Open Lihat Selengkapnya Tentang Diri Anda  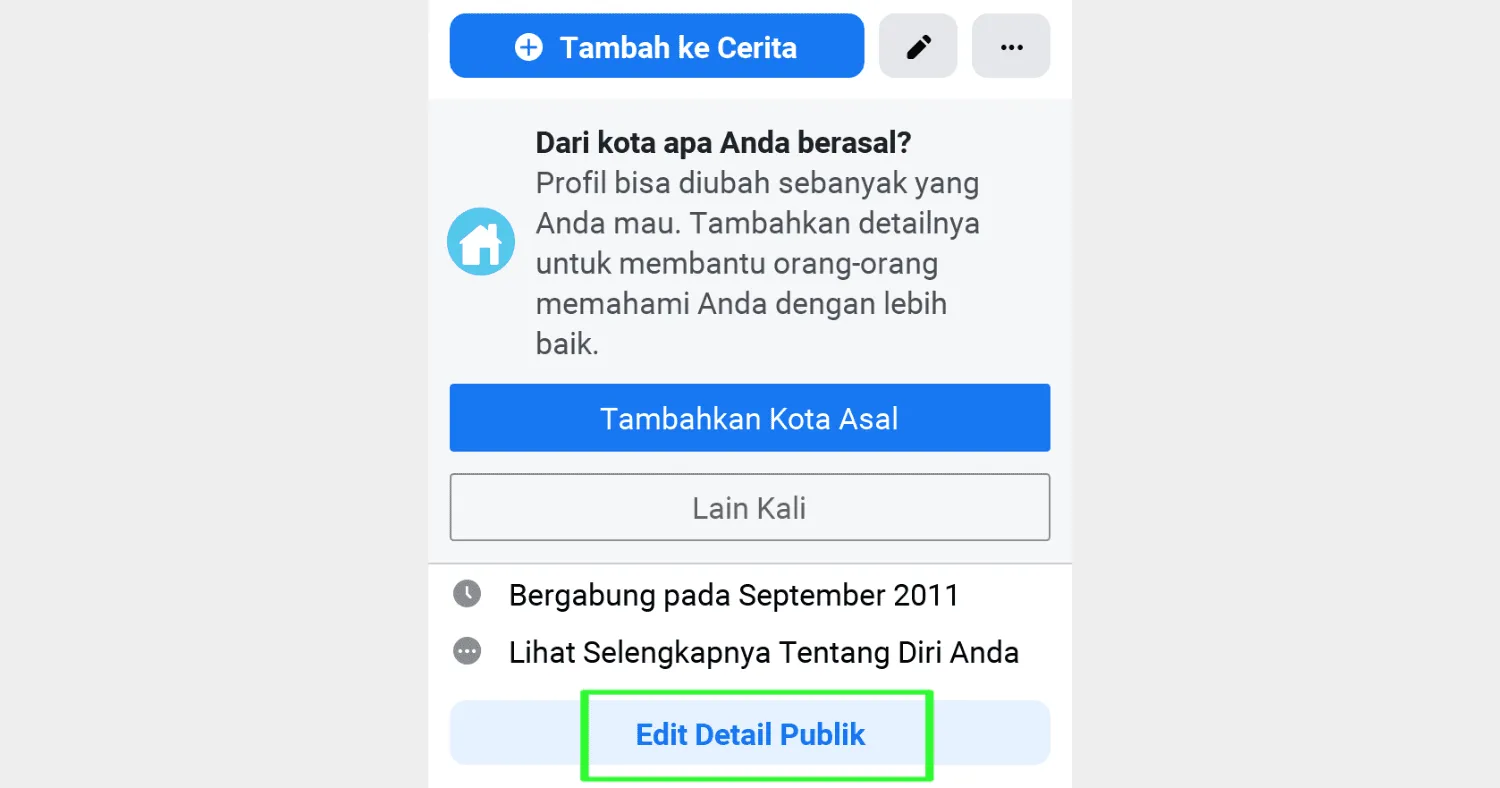click(763, 653)
